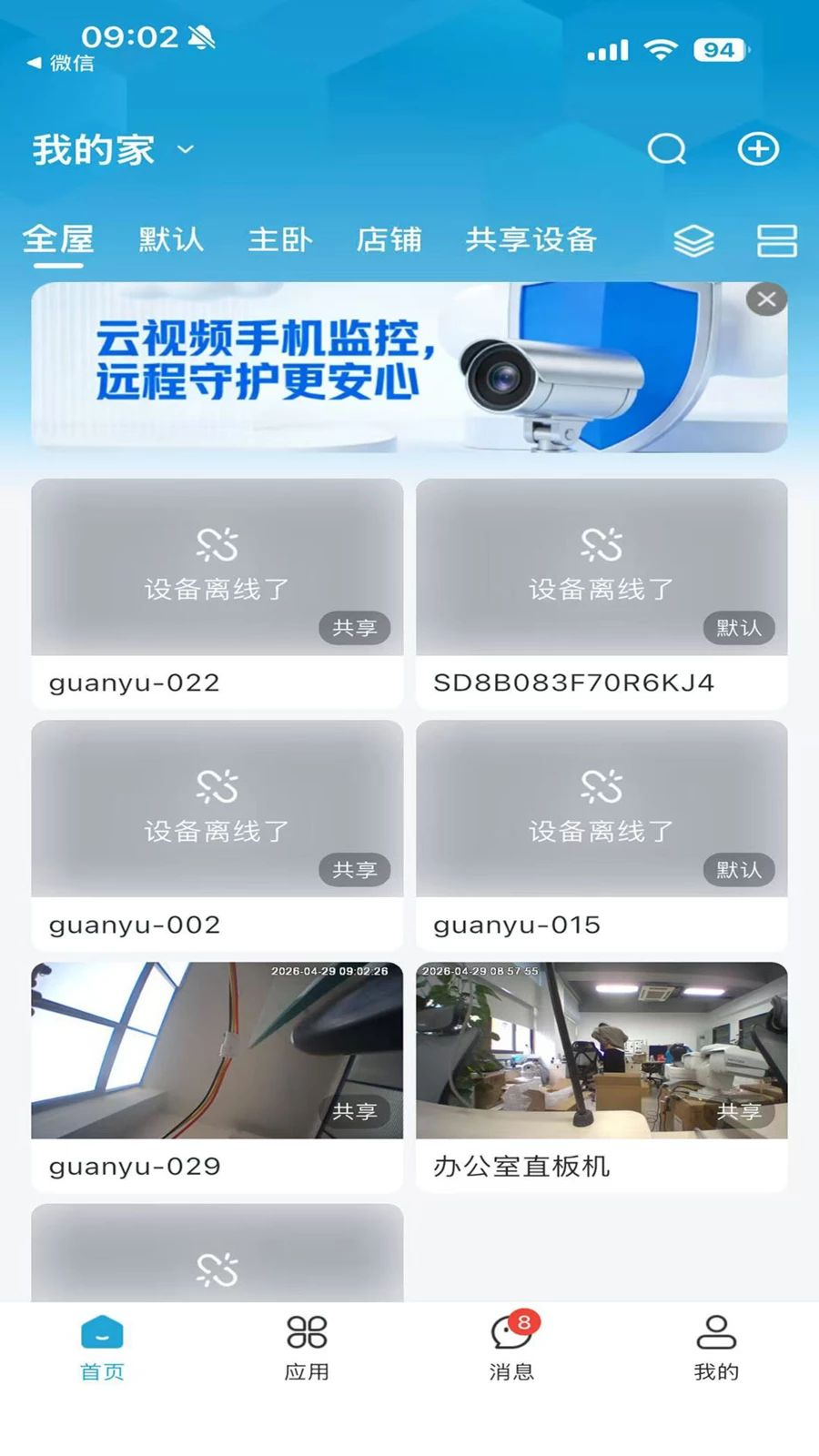819x1456 pixels.
Task: Select the 店铺 tab
Action: click(x=389, y=239)
